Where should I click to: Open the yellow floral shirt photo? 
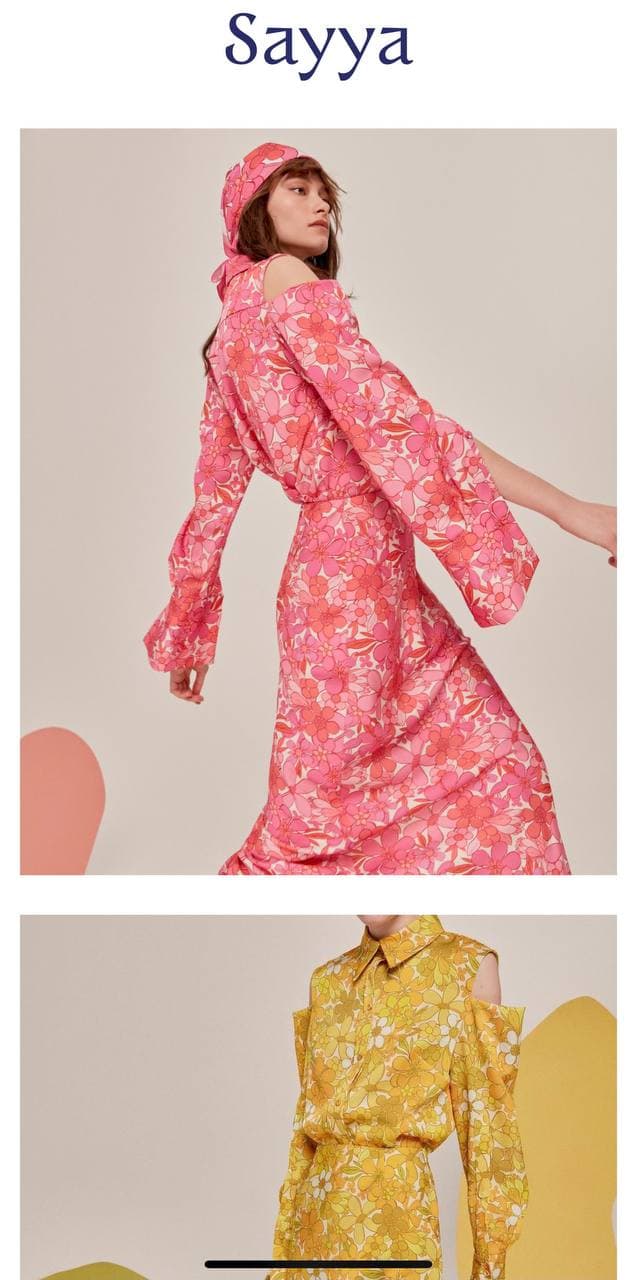(x=318, y=1090)
